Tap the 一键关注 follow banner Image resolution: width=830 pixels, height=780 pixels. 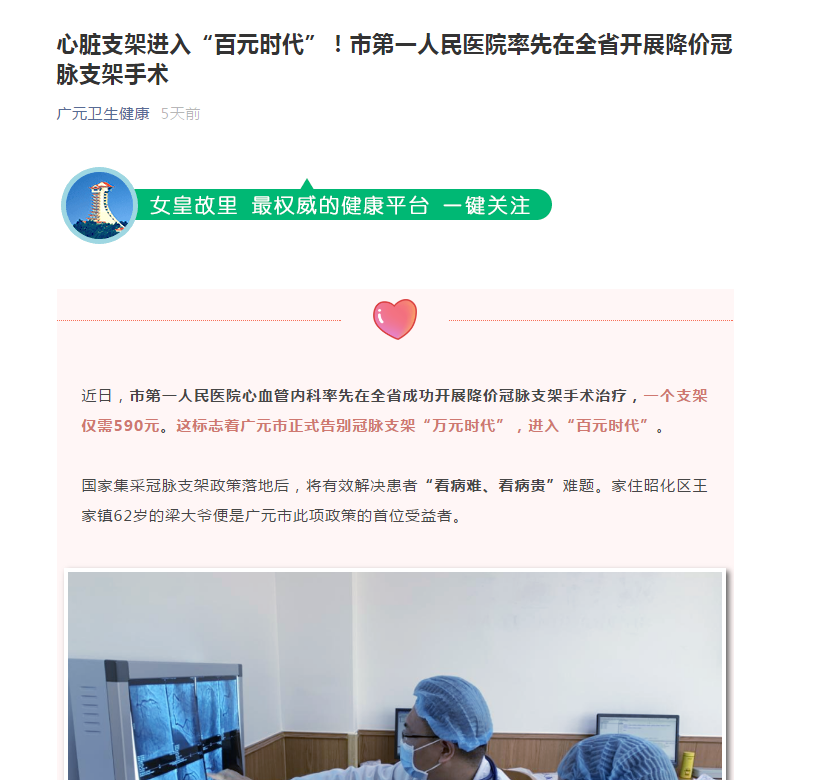pyautogui.click(x=340, y=205)
